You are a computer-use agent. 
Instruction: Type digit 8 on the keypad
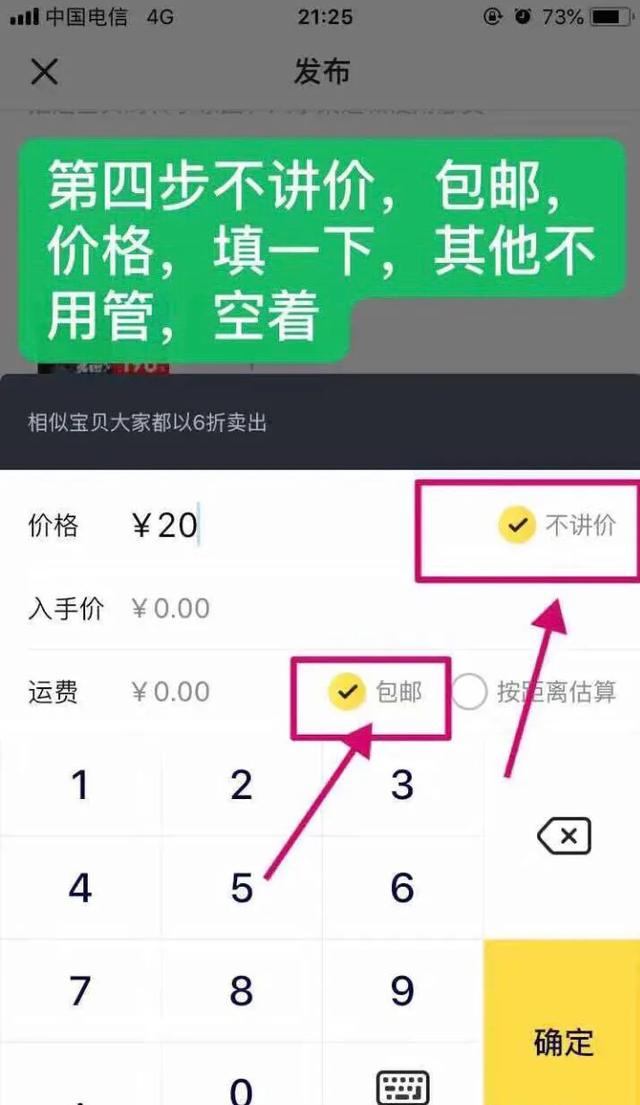click(241, 991)
